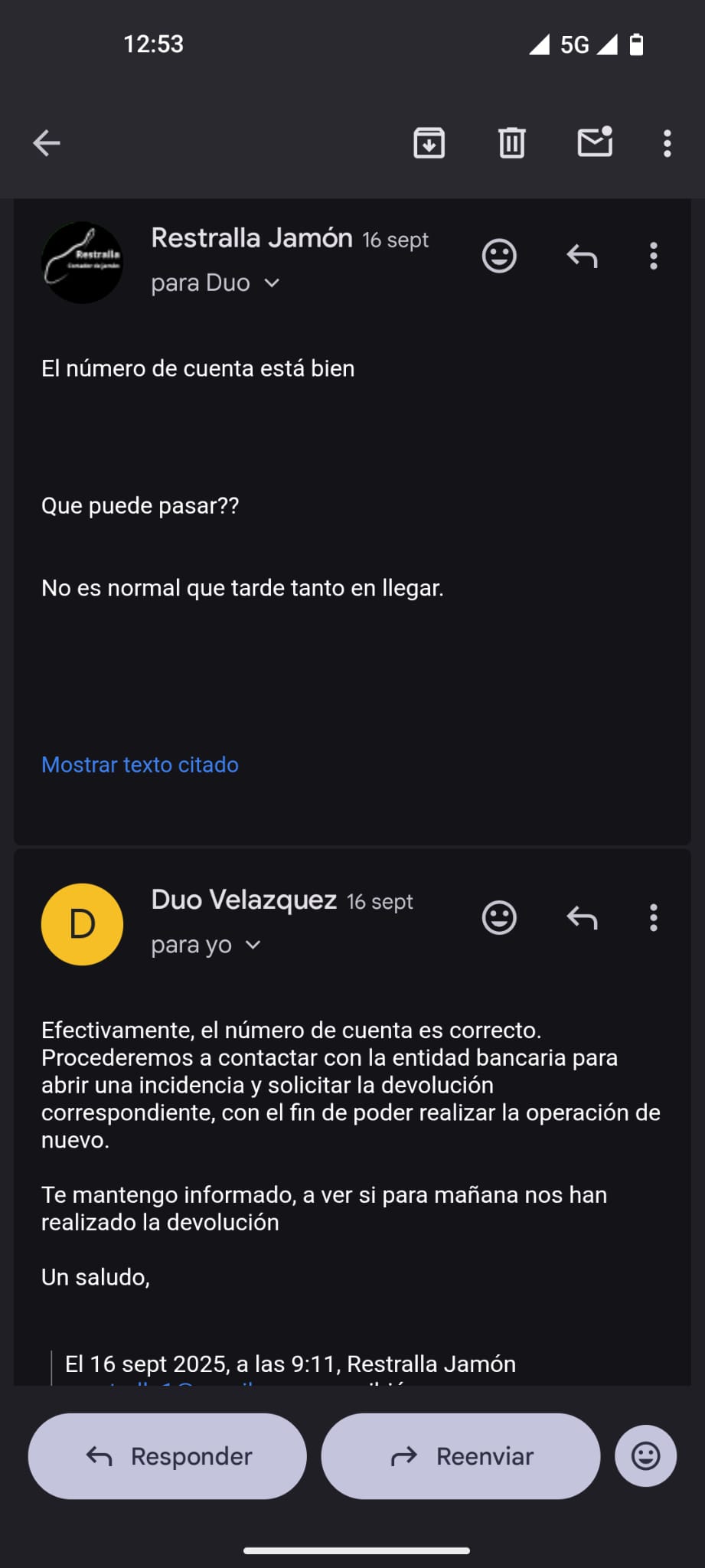Image resolution: width=705 pixels, height=1568 pixels.
Task: Open Restralla Jamón's sender avatar
Action: click(x=82, y=263)
